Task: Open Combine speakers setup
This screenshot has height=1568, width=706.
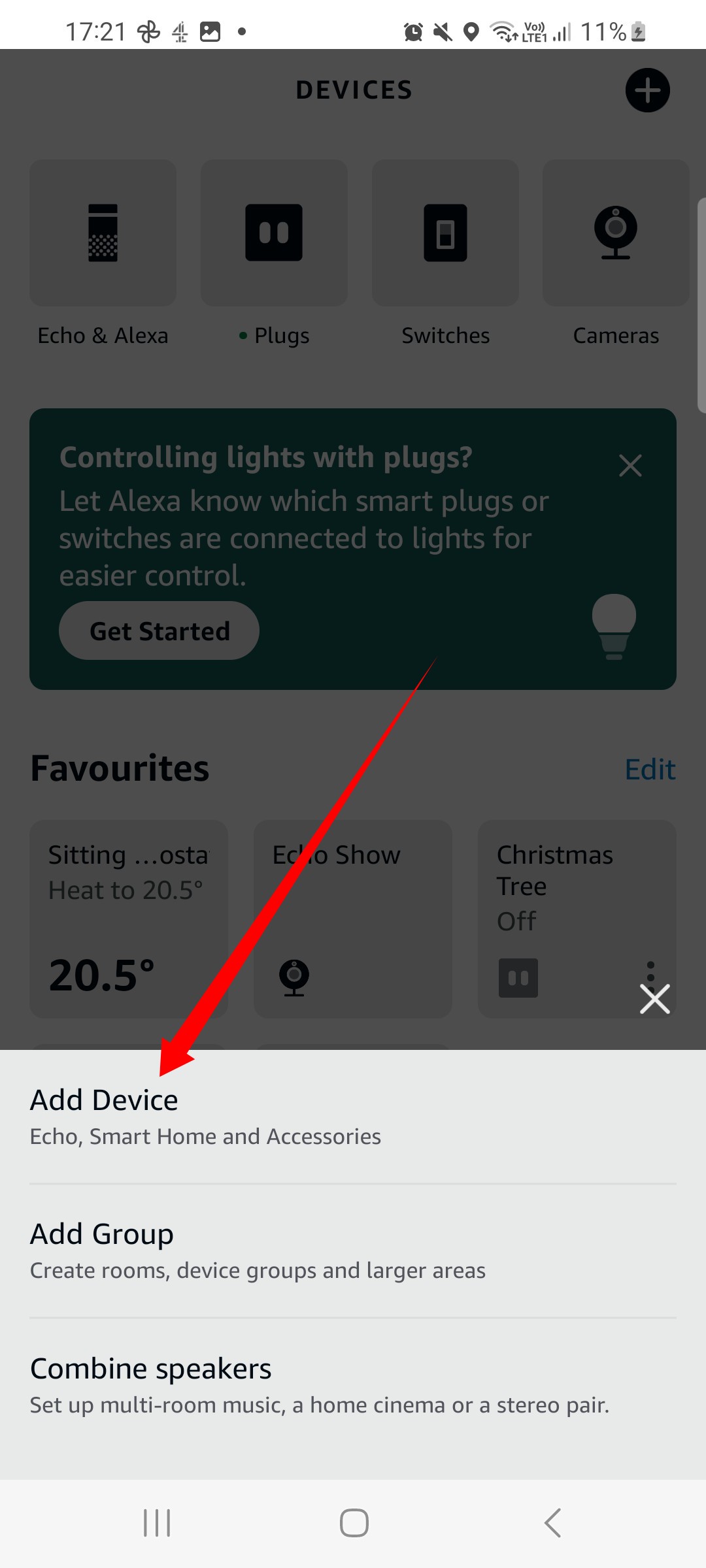Action: coord(353,1385)
